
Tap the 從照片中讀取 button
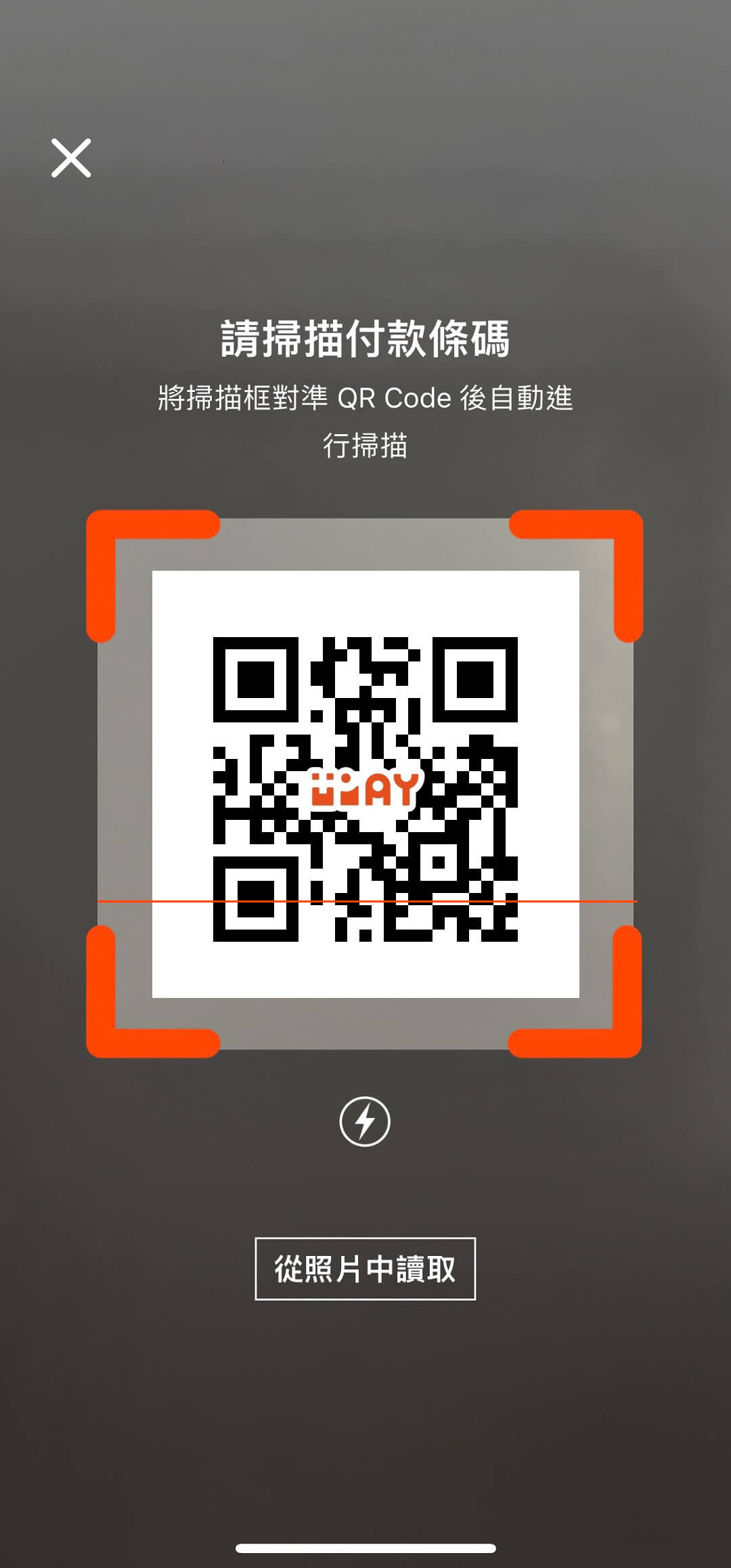365,1269
